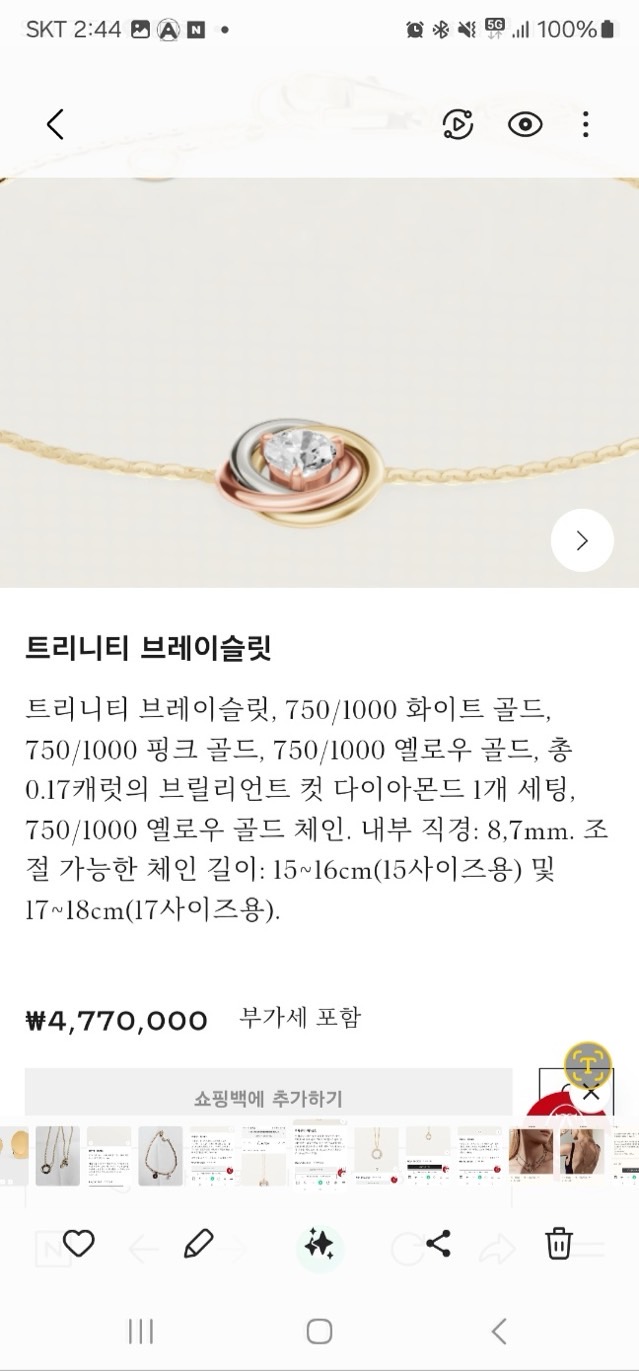Go back to the gallery album

(x=55, y=124)
